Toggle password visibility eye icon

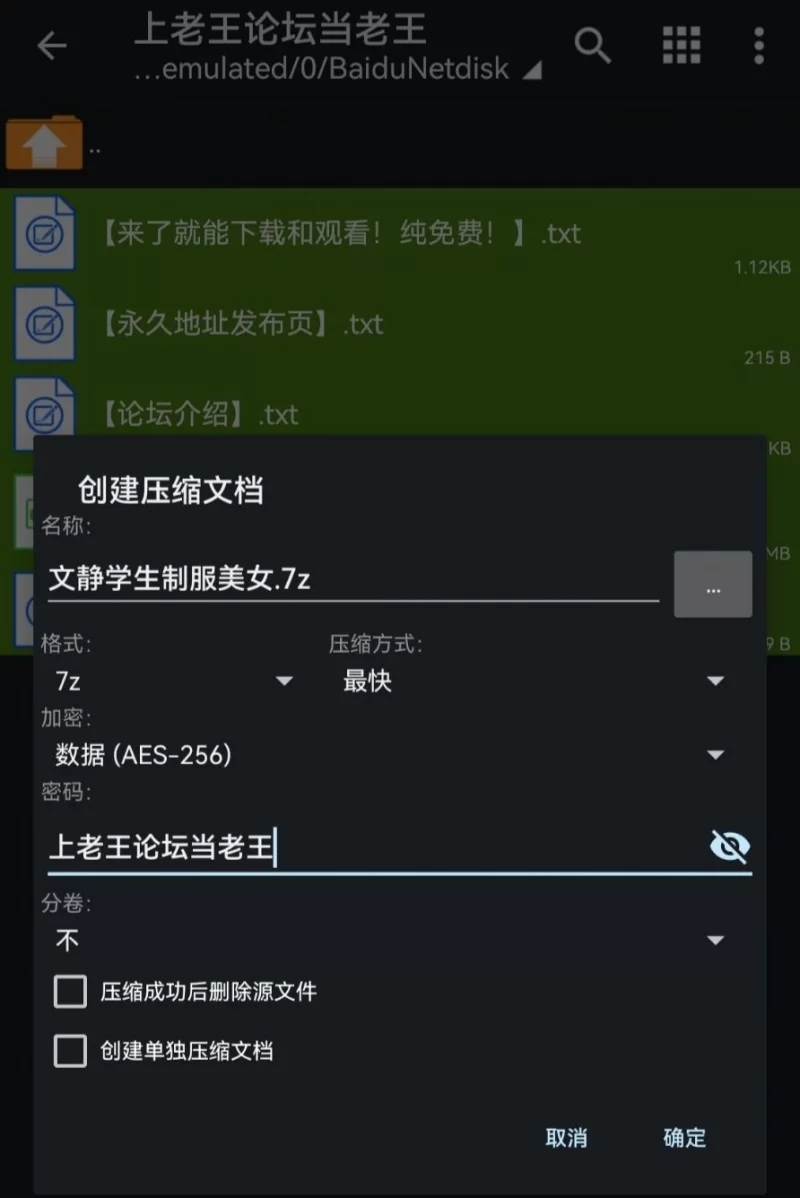(729, 847)
